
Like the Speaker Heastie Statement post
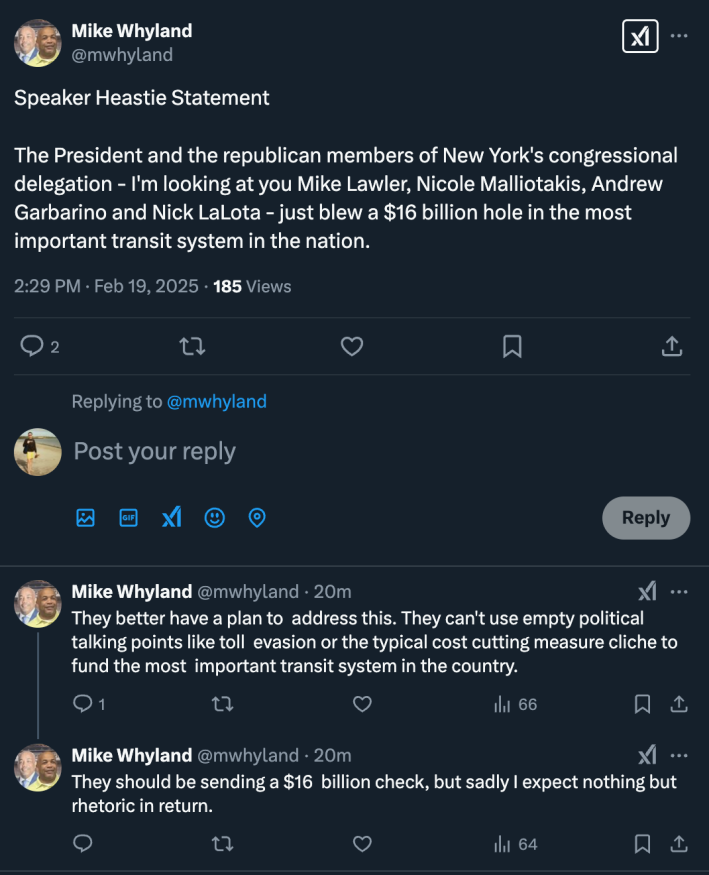(351, 346)
